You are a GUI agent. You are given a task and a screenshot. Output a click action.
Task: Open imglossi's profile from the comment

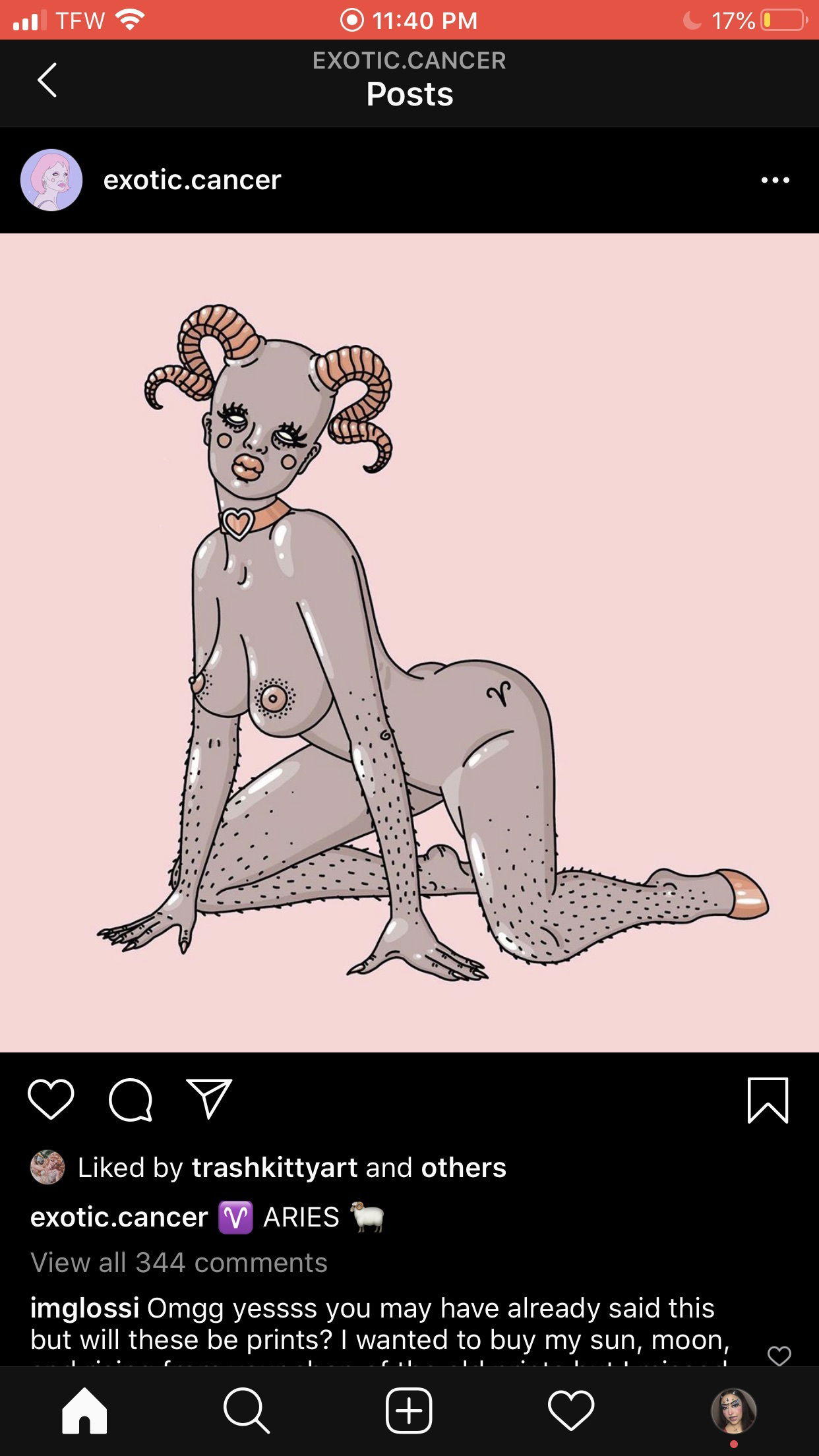point(84,1308)
